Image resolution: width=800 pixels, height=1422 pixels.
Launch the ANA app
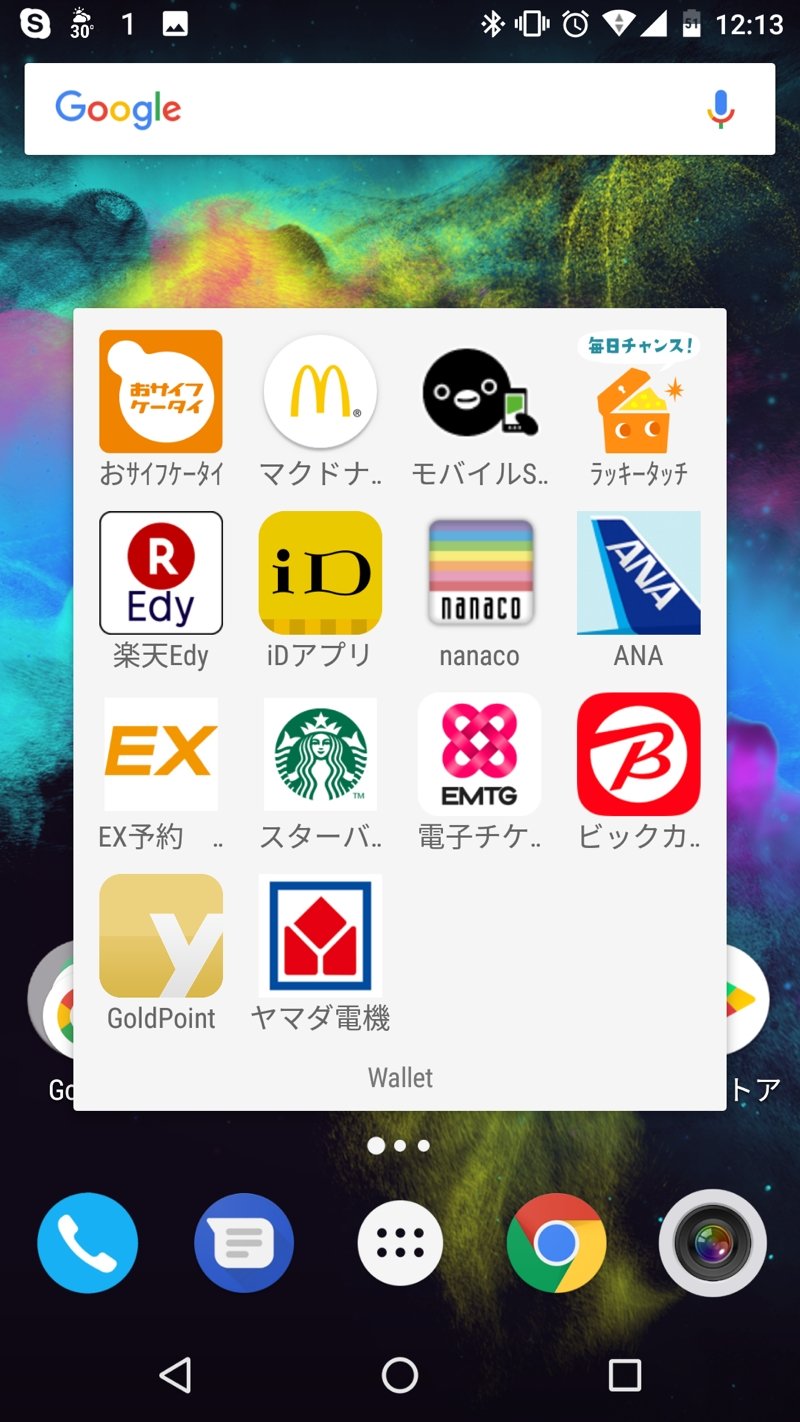638,573
